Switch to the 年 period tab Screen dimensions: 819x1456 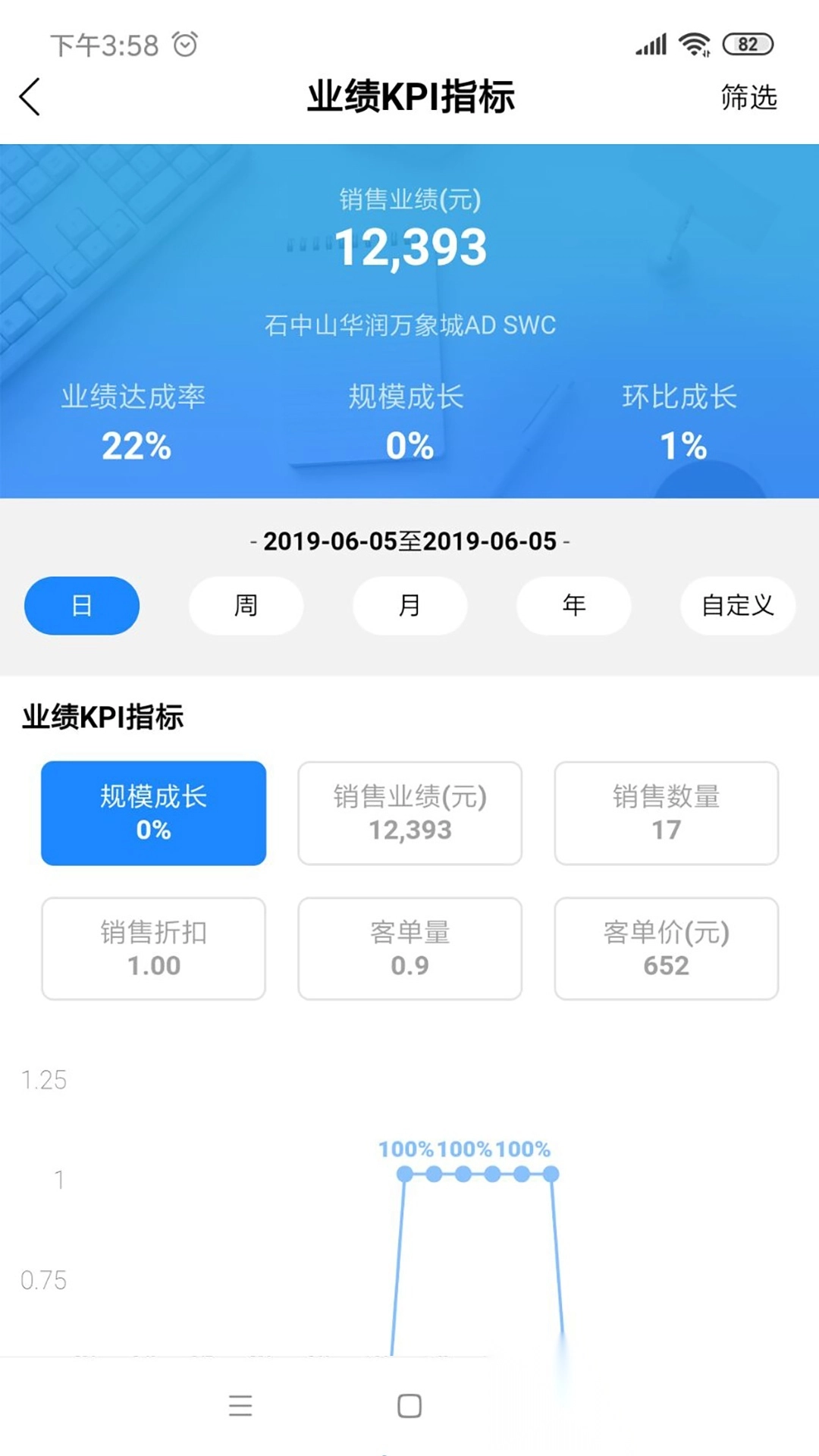573,605
